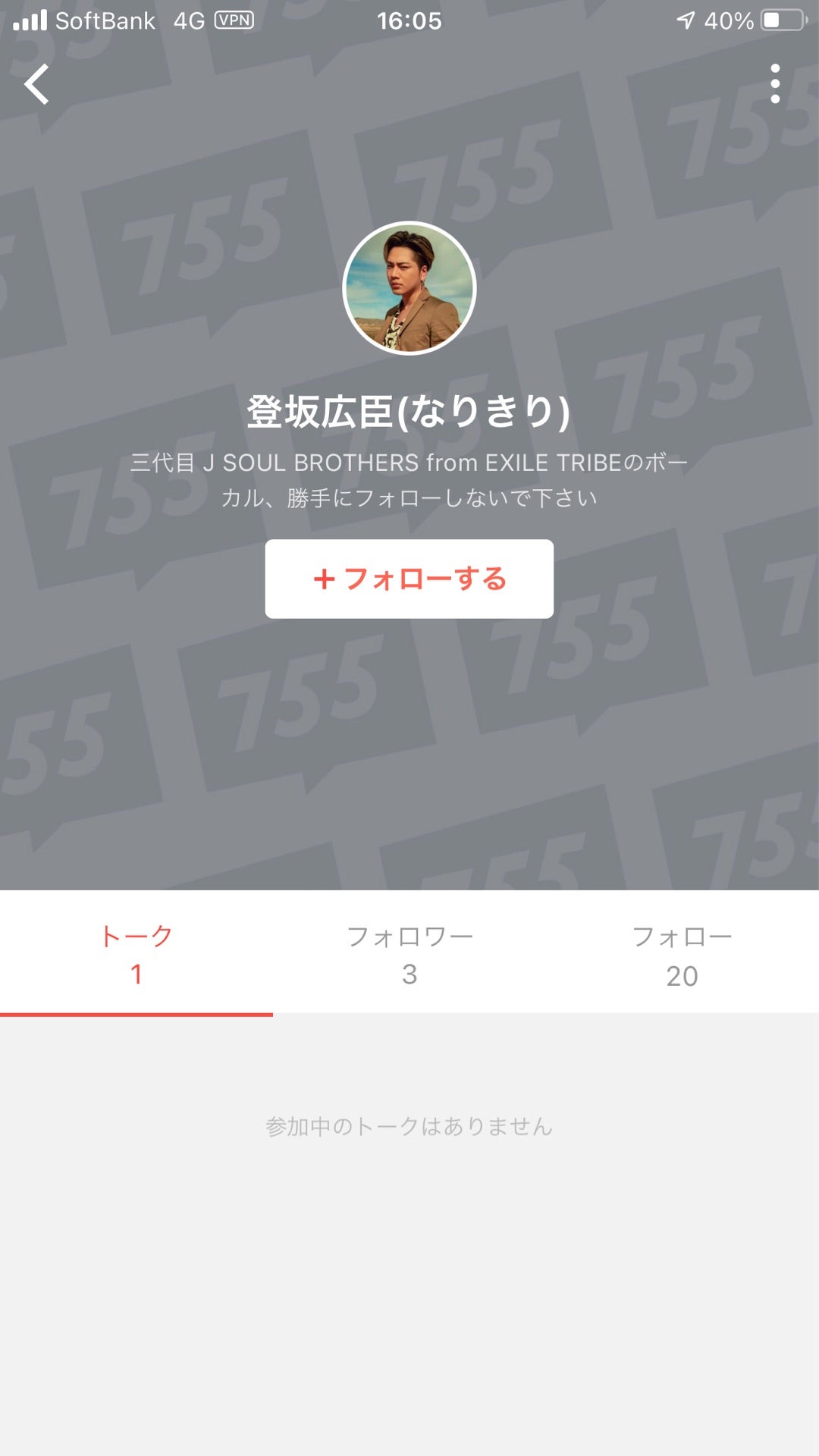Viewport: 819px width, 1456px height.
Task: Open the circular profile picture
Action: 409,288
